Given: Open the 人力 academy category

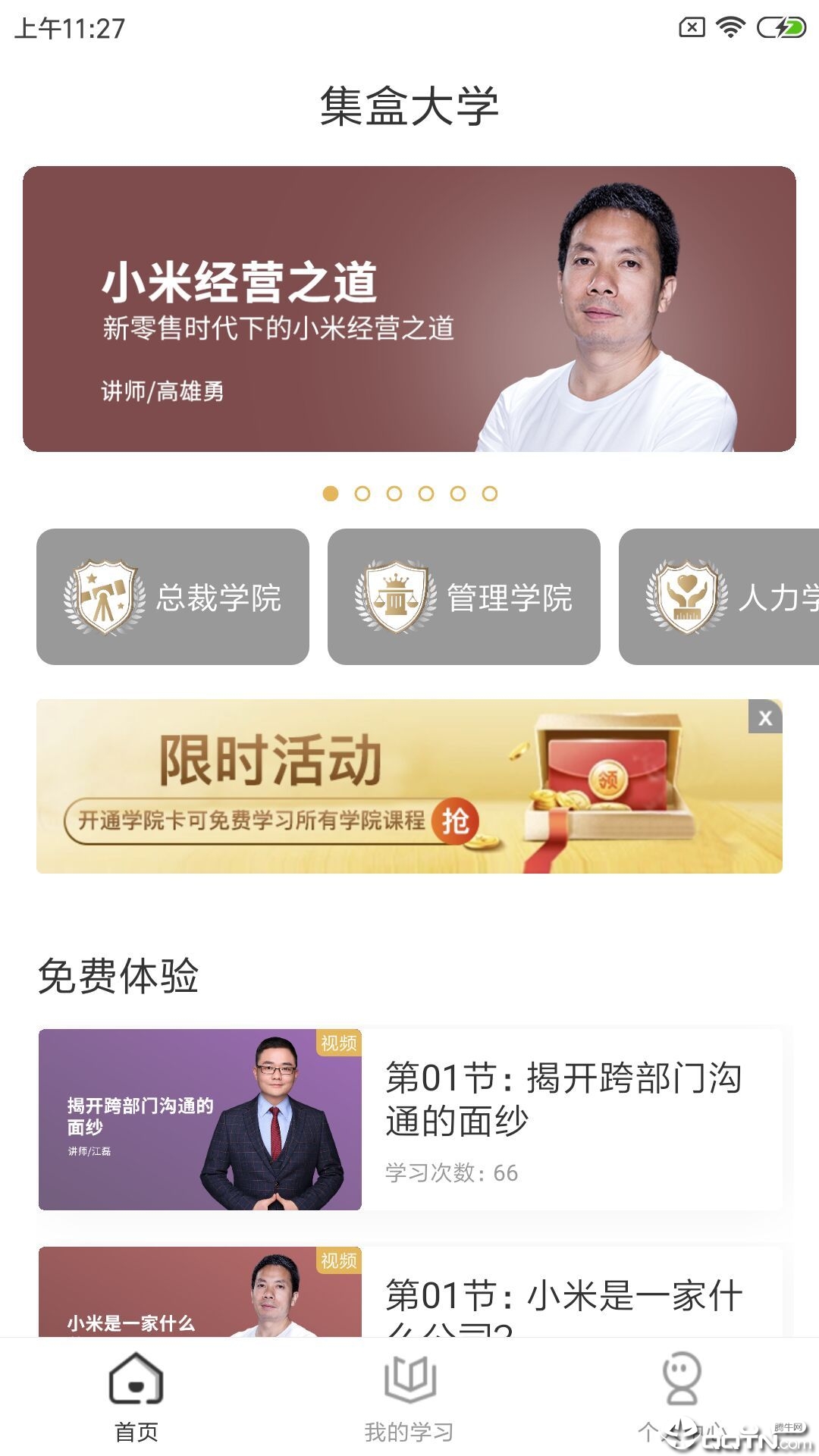Looking at the screenshot, I should point(719,597).
